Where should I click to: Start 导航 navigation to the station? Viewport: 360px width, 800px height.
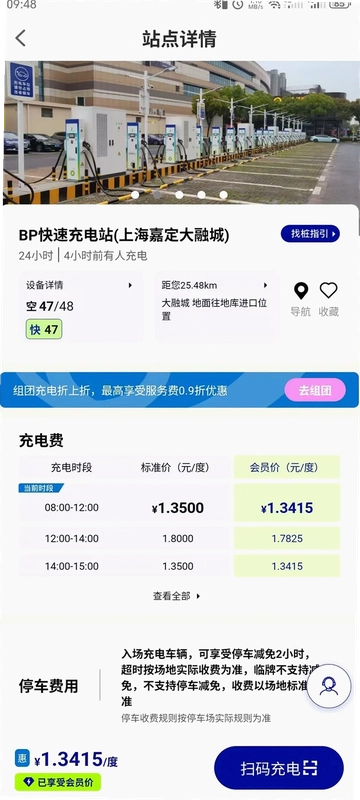(301, 299)
